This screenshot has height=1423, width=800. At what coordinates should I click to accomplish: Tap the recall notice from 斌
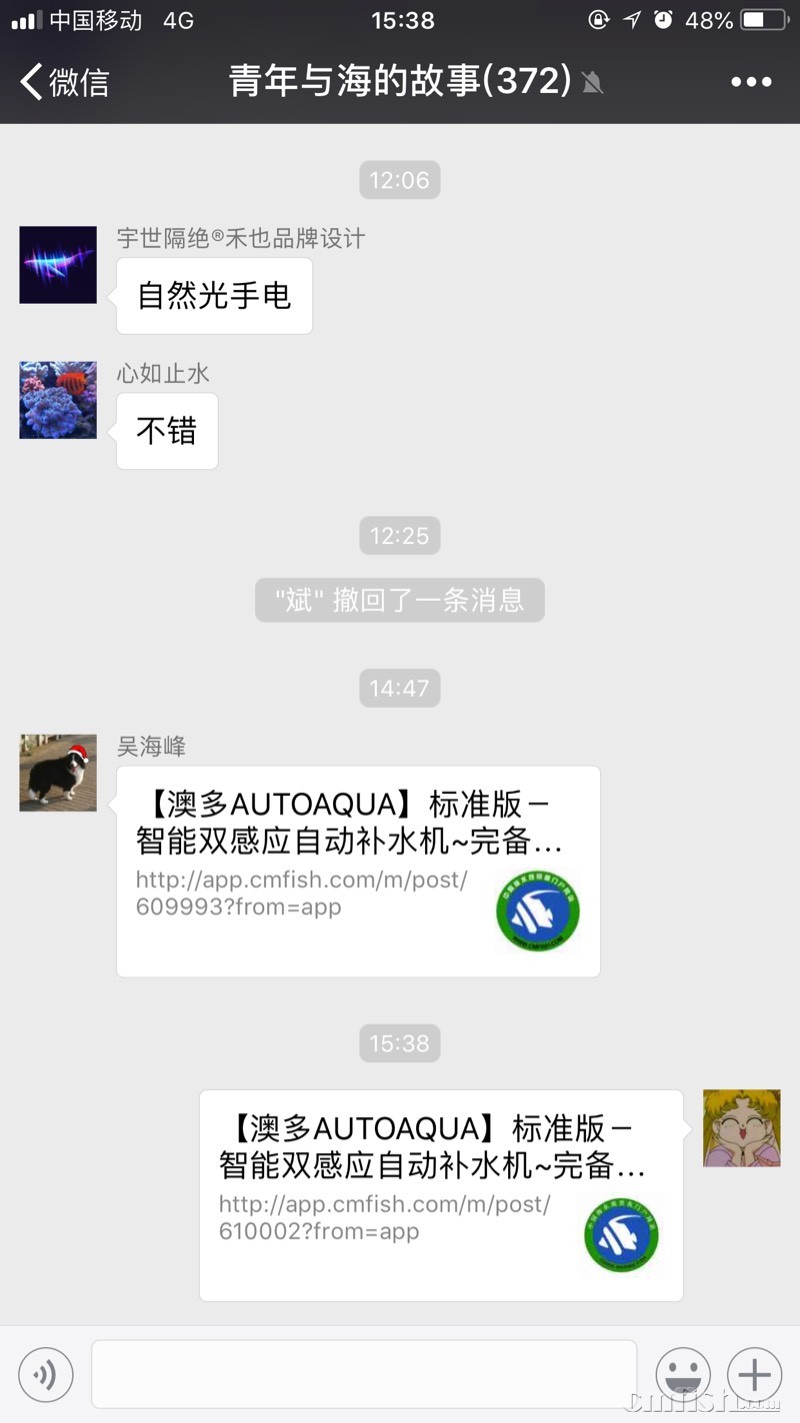pyautogui.click(x=400, y=600)
